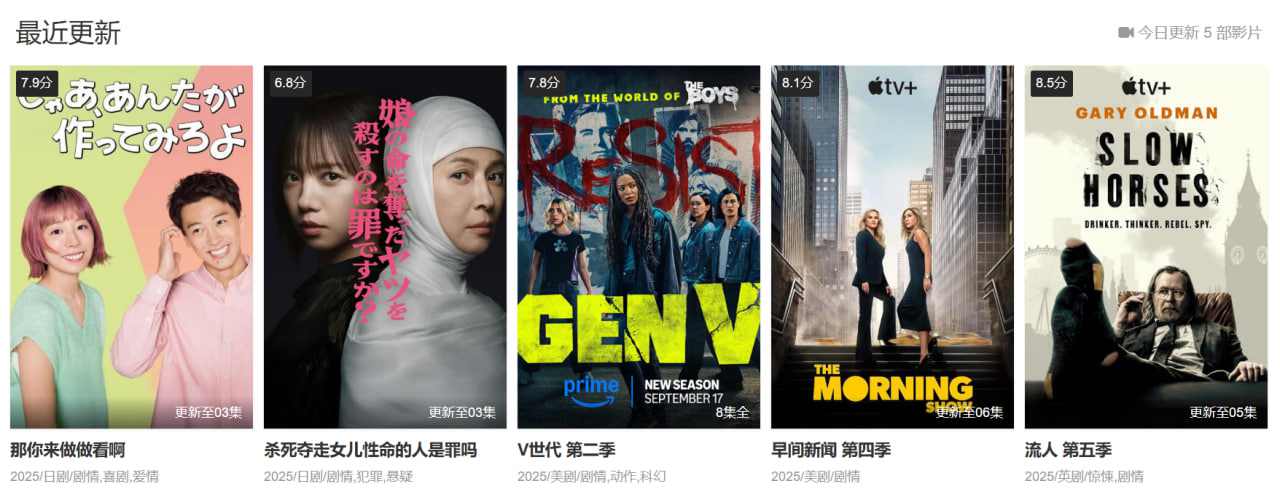Select the V世代 第二季 poster
Image resolution: width=1280 pixels, height=489 pixels.
(638, 247)
